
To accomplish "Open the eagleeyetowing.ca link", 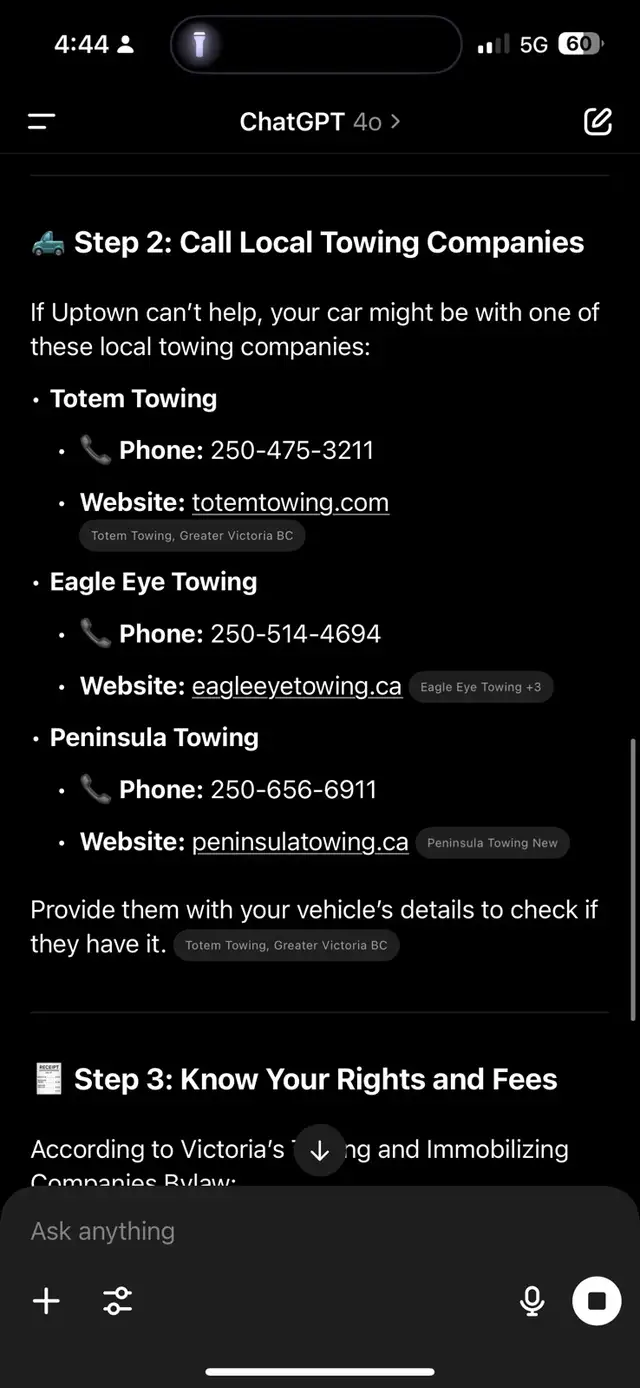I will [x=297, y=686].
